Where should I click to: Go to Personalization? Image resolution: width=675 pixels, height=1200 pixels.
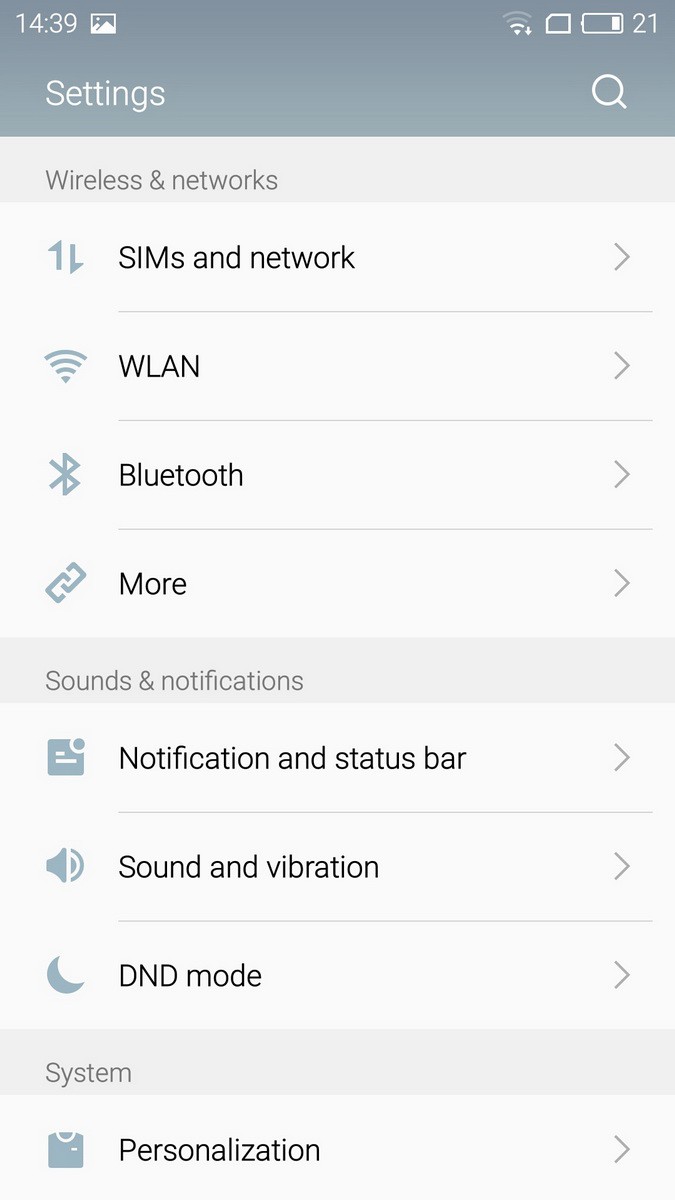[219, 1150]
